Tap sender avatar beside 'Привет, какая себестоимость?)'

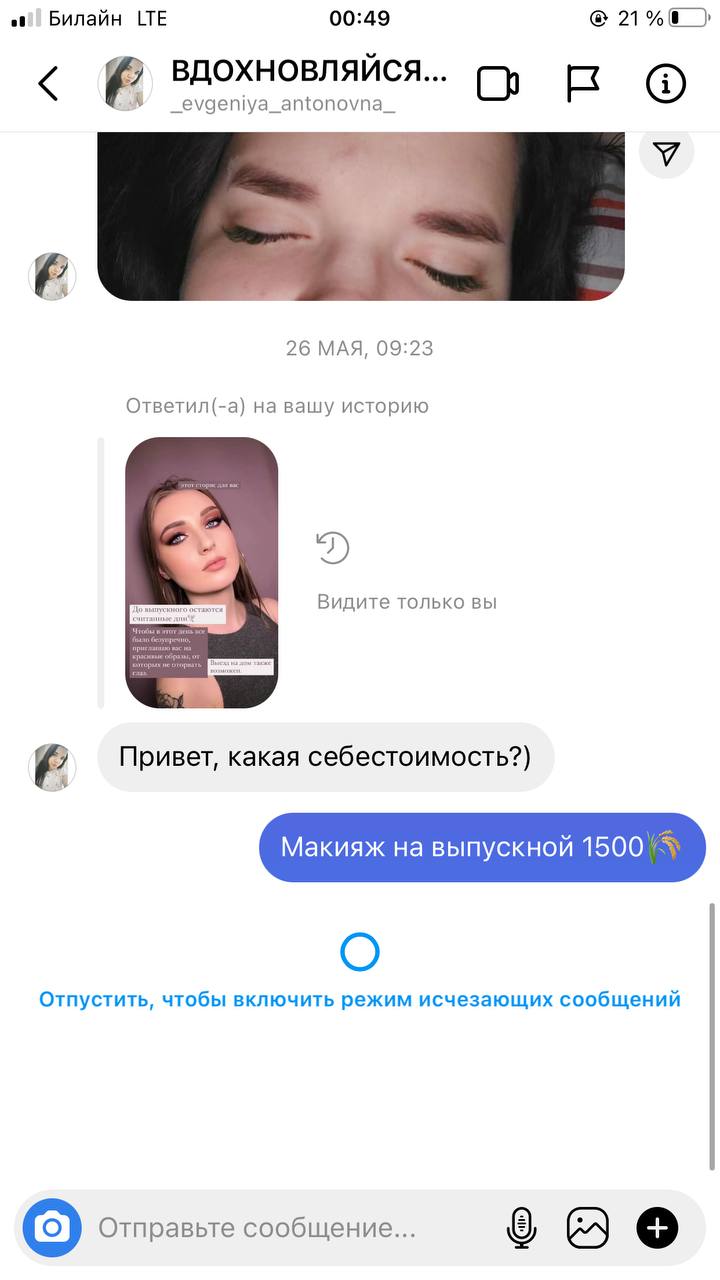tap(52, 767)
